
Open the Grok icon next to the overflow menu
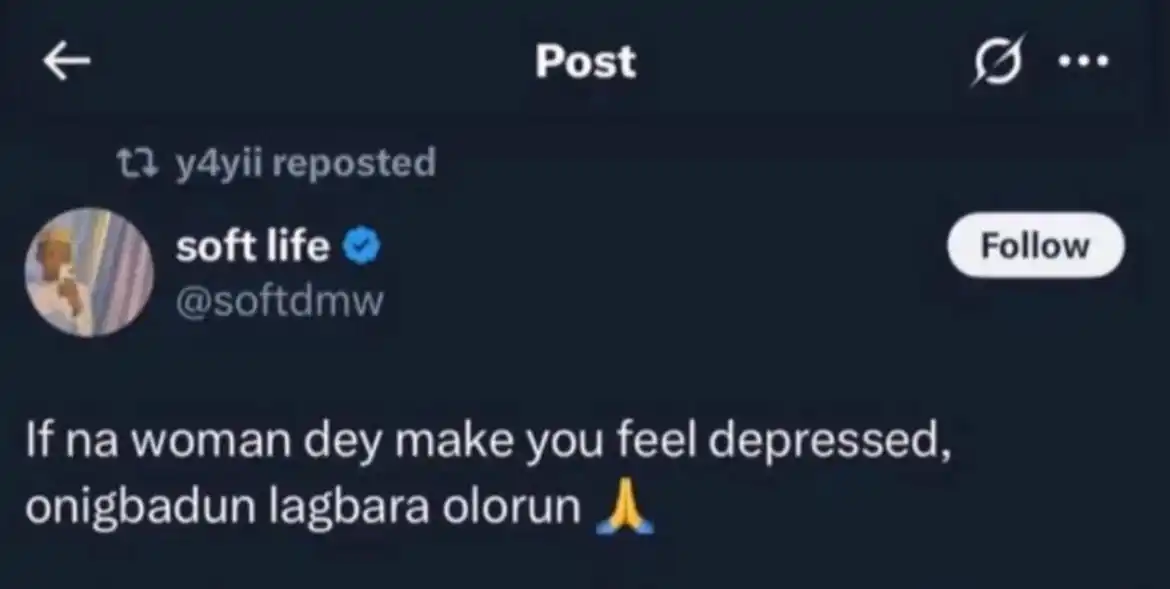[998, 61]
